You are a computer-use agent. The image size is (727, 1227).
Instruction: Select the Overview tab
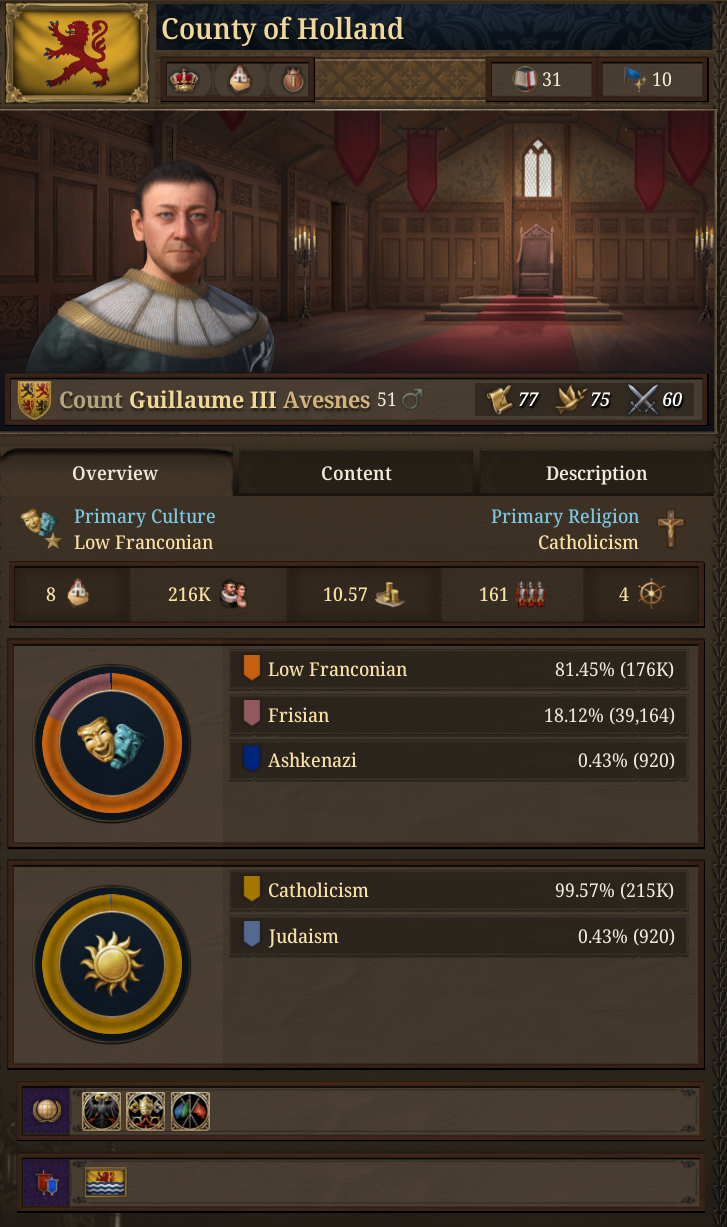(115, 473)
